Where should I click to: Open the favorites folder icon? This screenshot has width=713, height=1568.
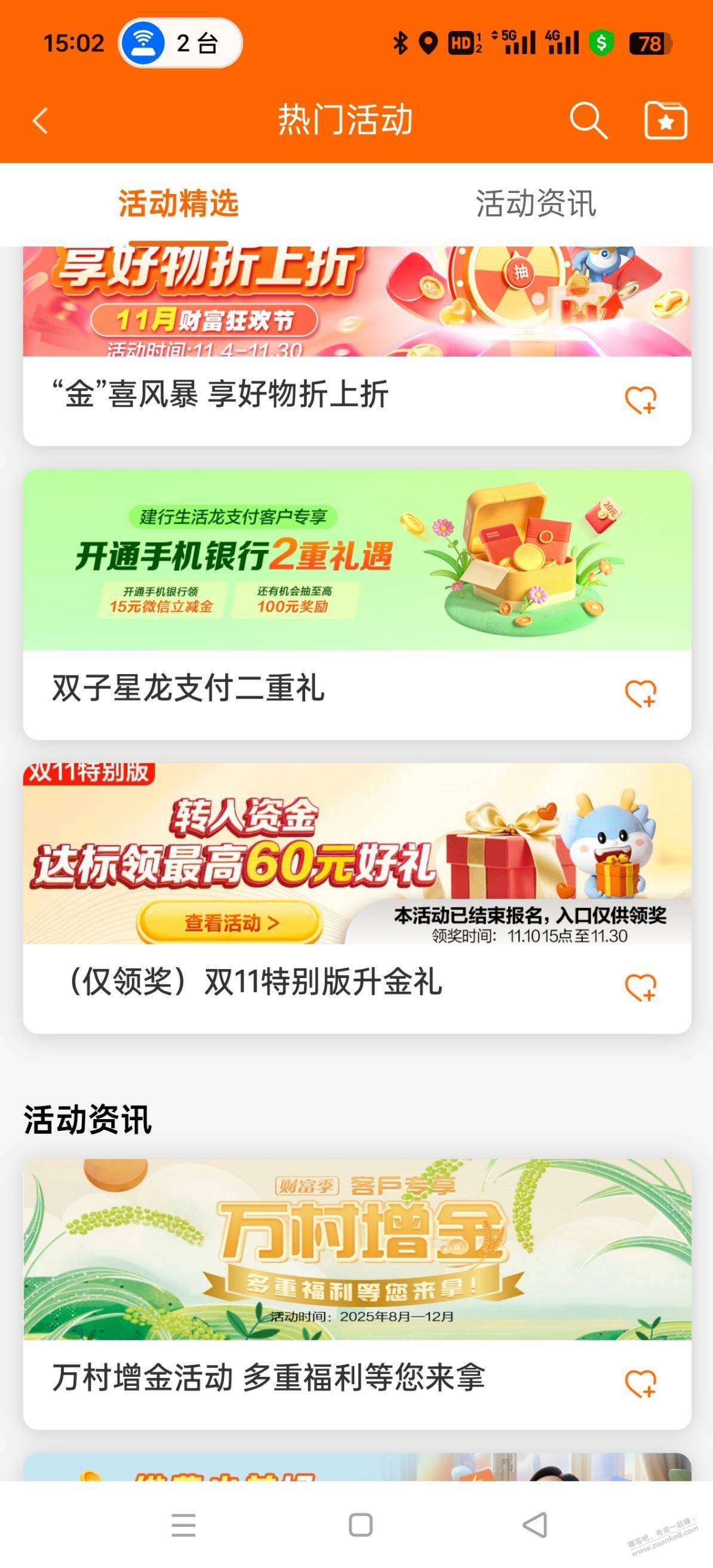click(x=665, y=121)
